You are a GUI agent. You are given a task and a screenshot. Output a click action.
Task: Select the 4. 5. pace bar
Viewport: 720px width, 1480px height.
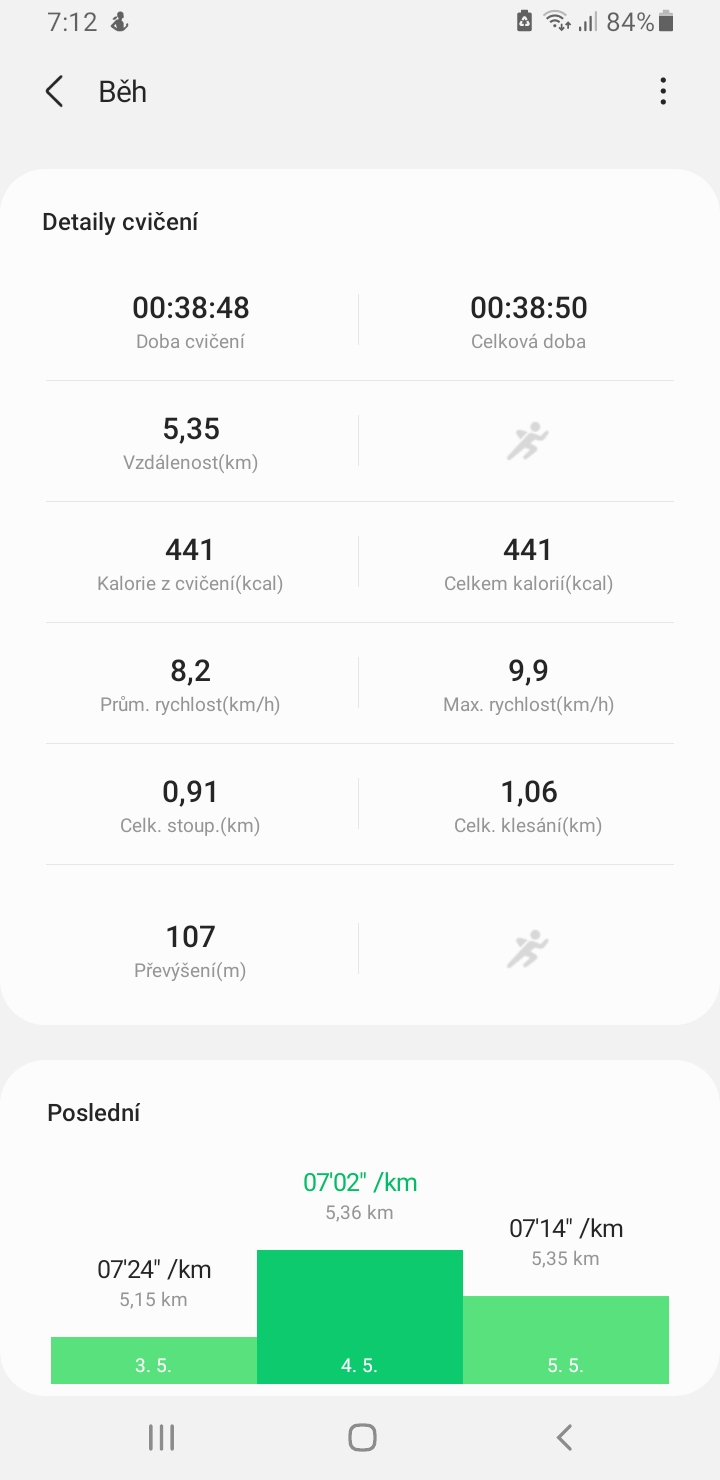point(360,1317)
